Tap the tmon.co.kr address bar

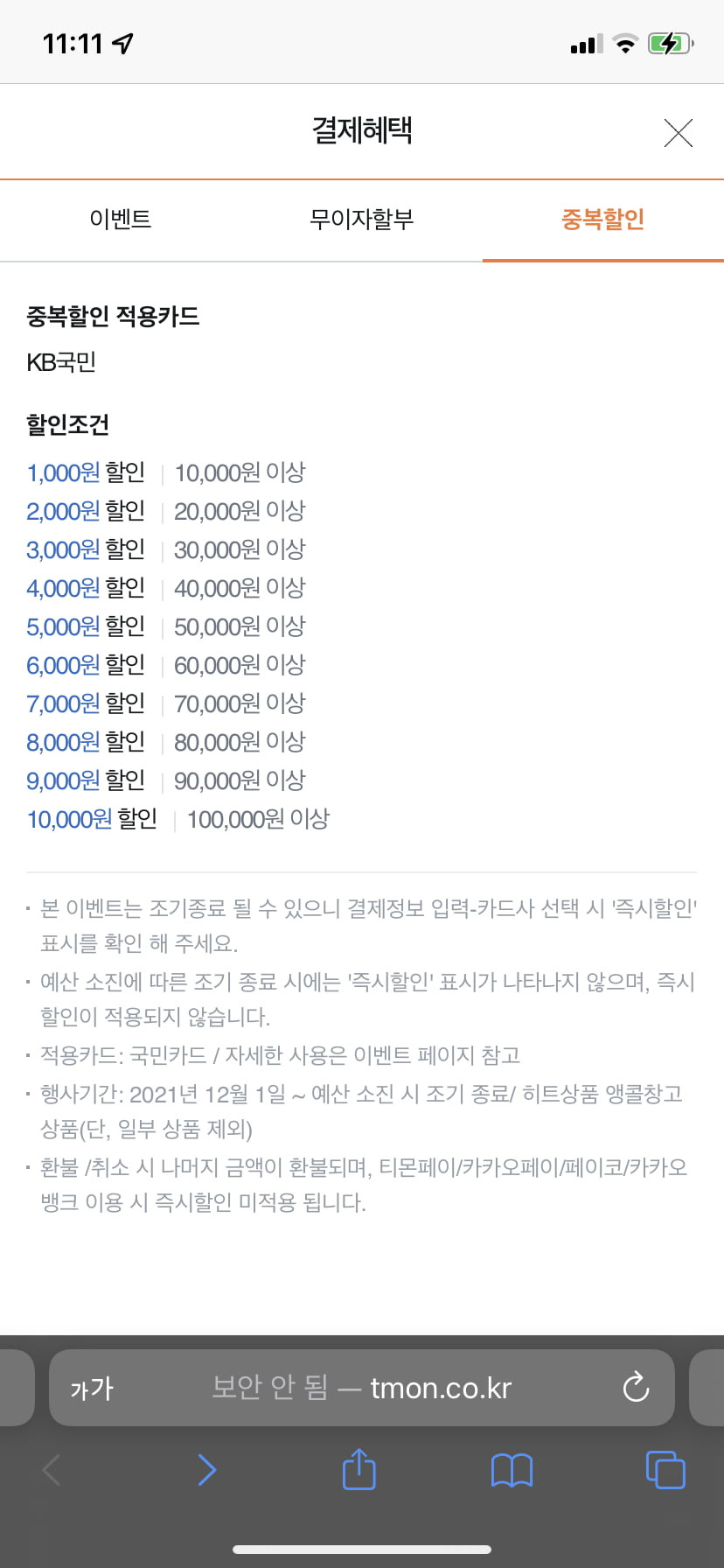(x=362, y=1389)
